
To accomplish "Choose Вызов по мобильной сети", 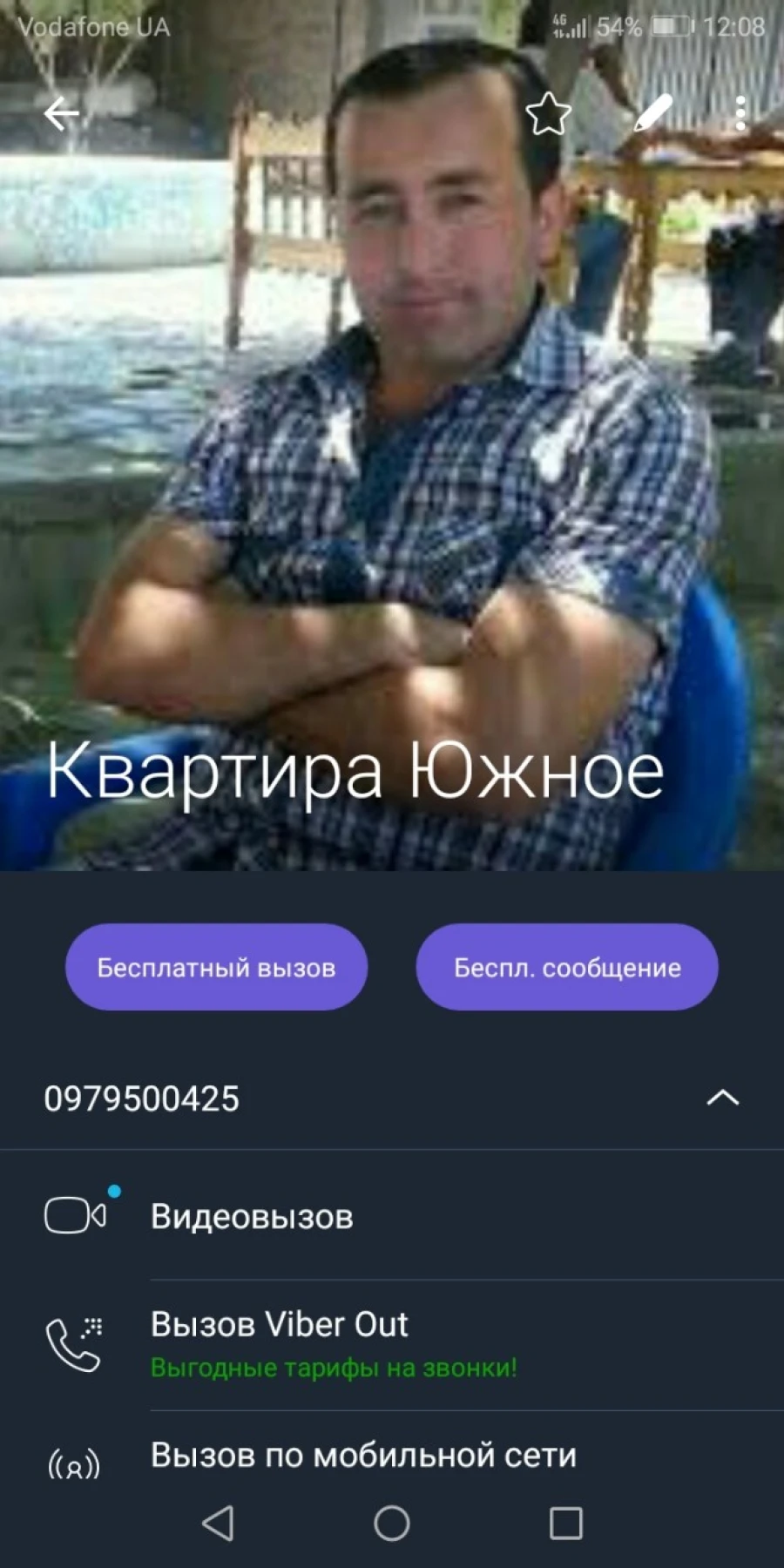I will point(392,1456).
